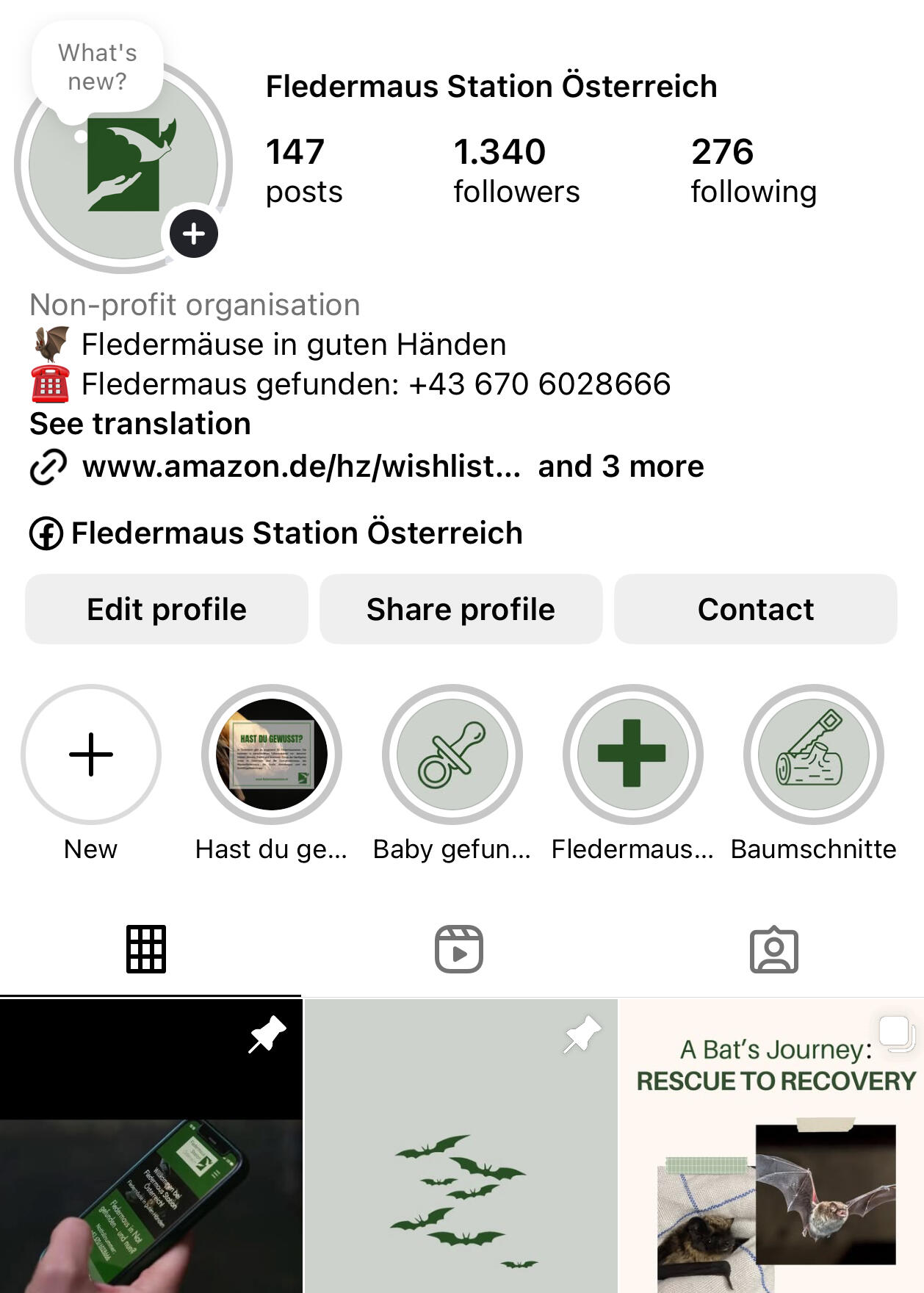
Task: Open the followers list
Action: [516, 170]
